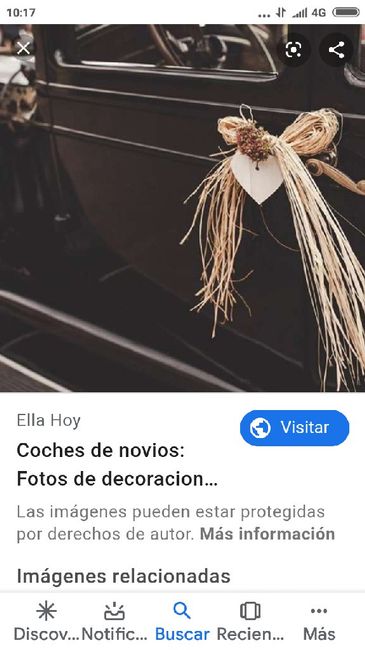Search inside image with Lens icon
Viewport: 365px width, 650px height.
point(293,50)
